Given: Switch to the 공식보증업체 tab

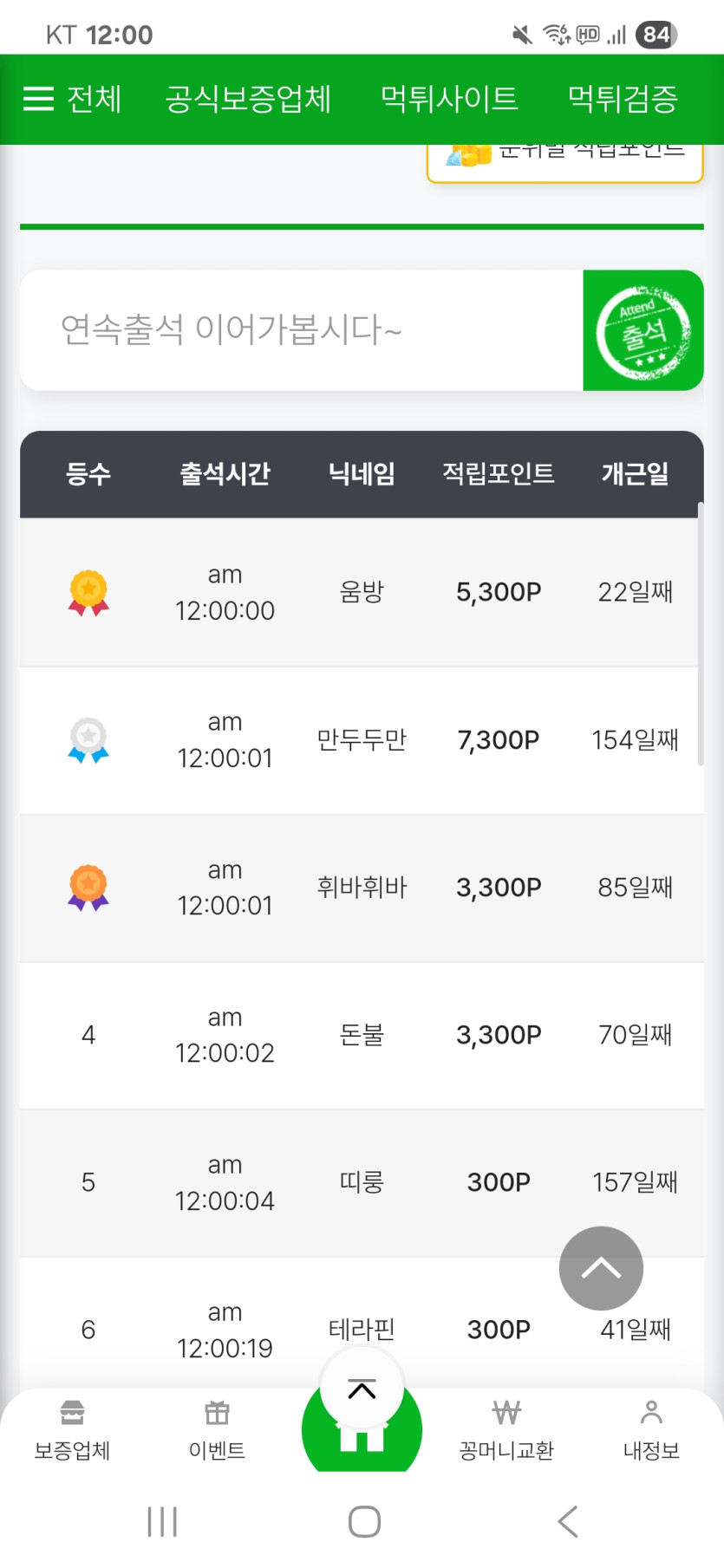Looking at the screenshot, I should [248, 100].
